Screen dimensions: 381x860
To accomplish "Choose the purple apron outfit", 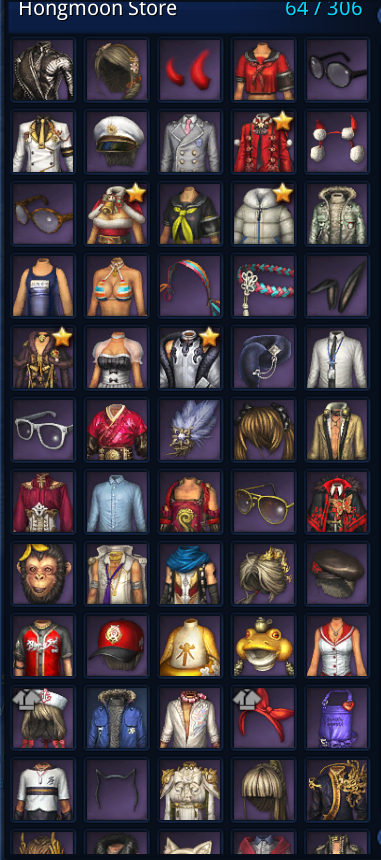I will point(337,717).
